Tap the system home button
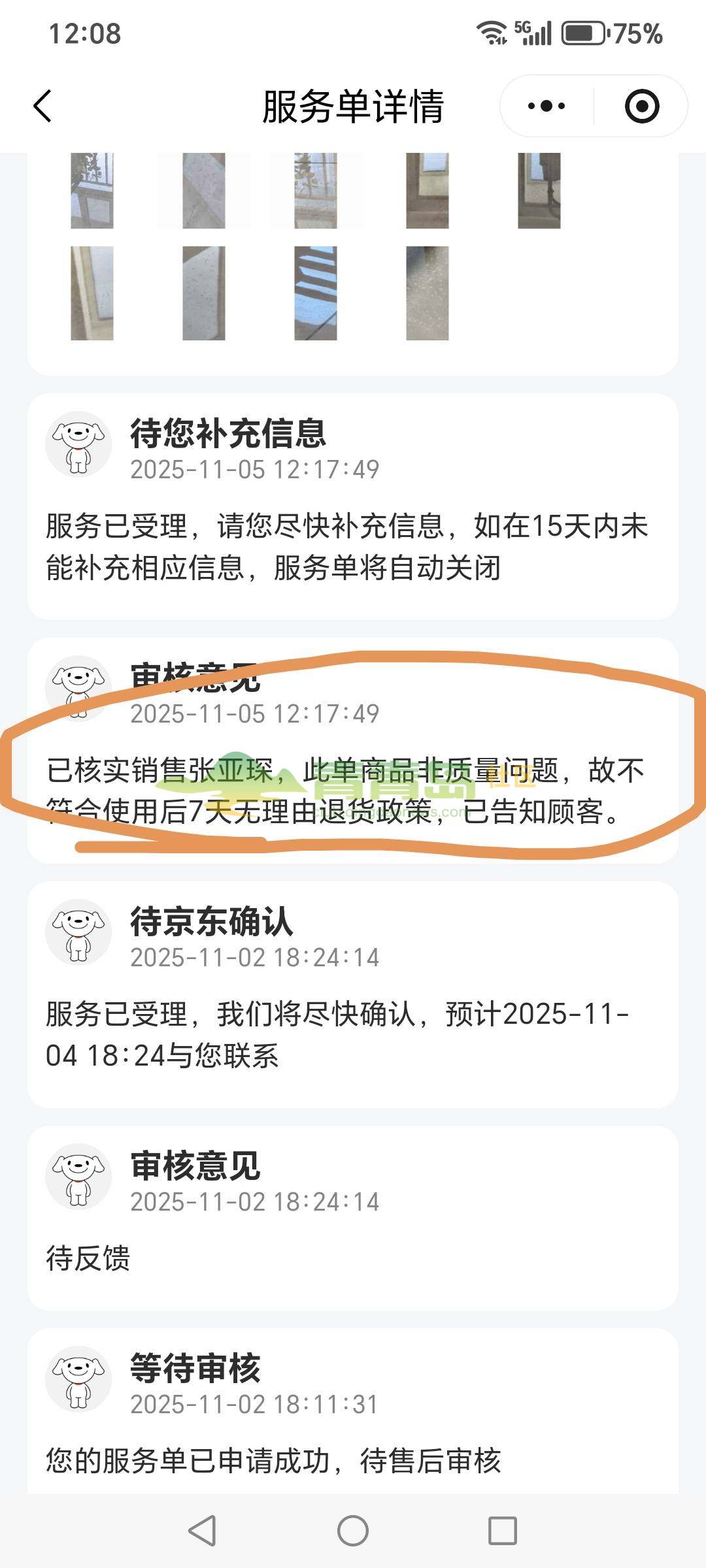706x1568 pixels. coord(353,1531)
